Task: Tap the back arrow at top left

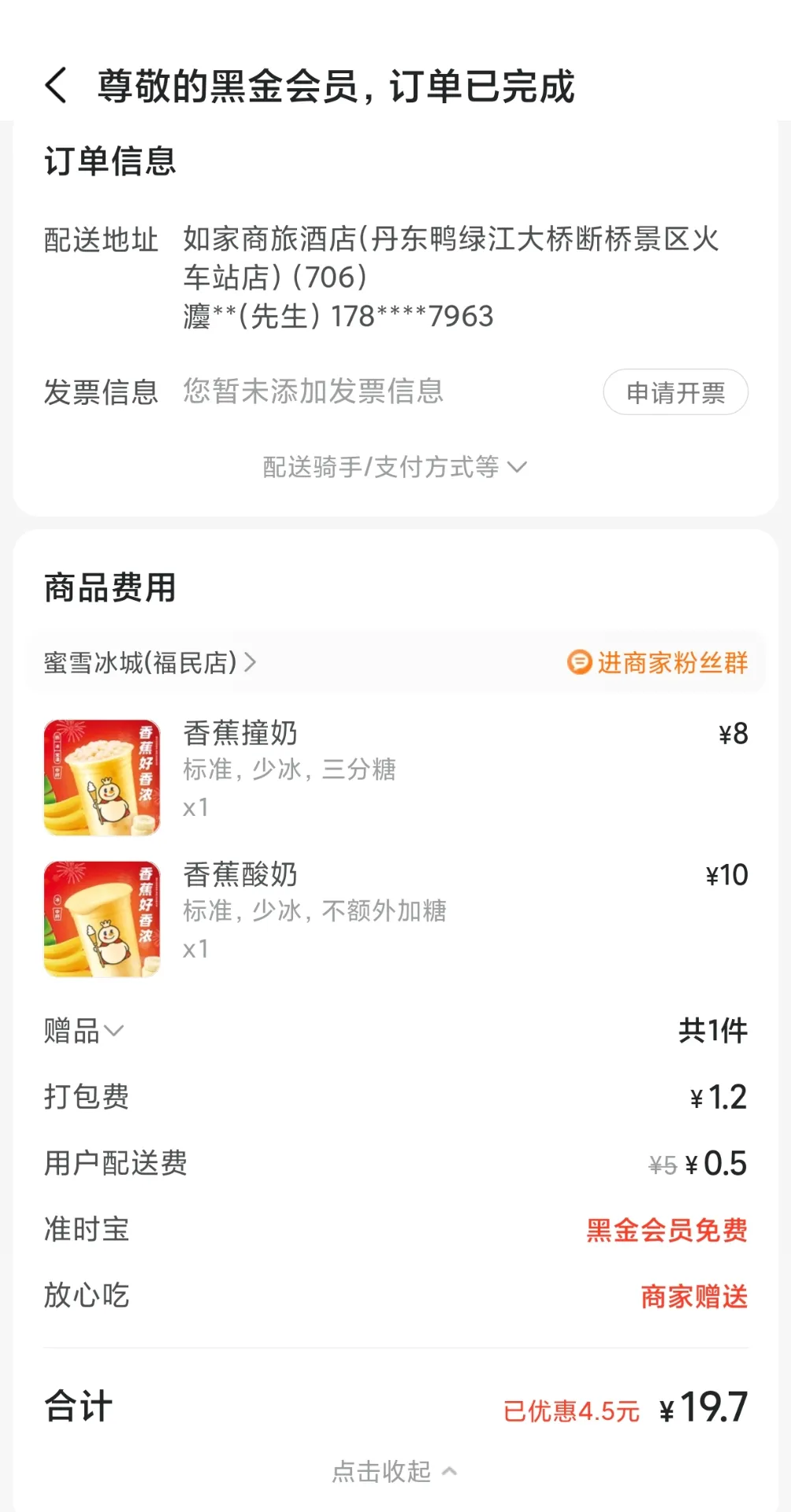Action: [x=55, y=87]
